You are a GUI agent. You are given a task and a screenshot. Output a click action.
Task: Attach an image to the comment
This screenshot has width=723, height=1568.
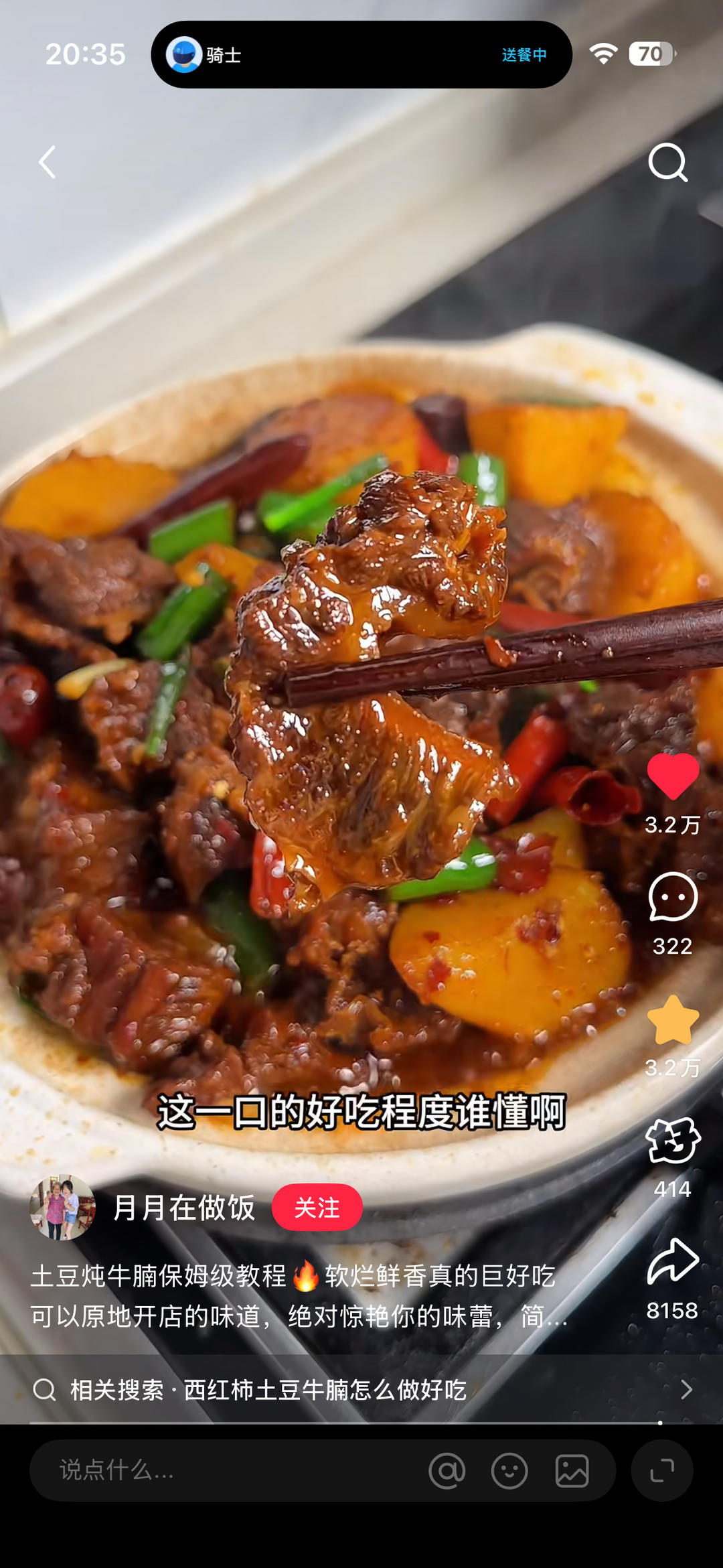(572, 1470)
